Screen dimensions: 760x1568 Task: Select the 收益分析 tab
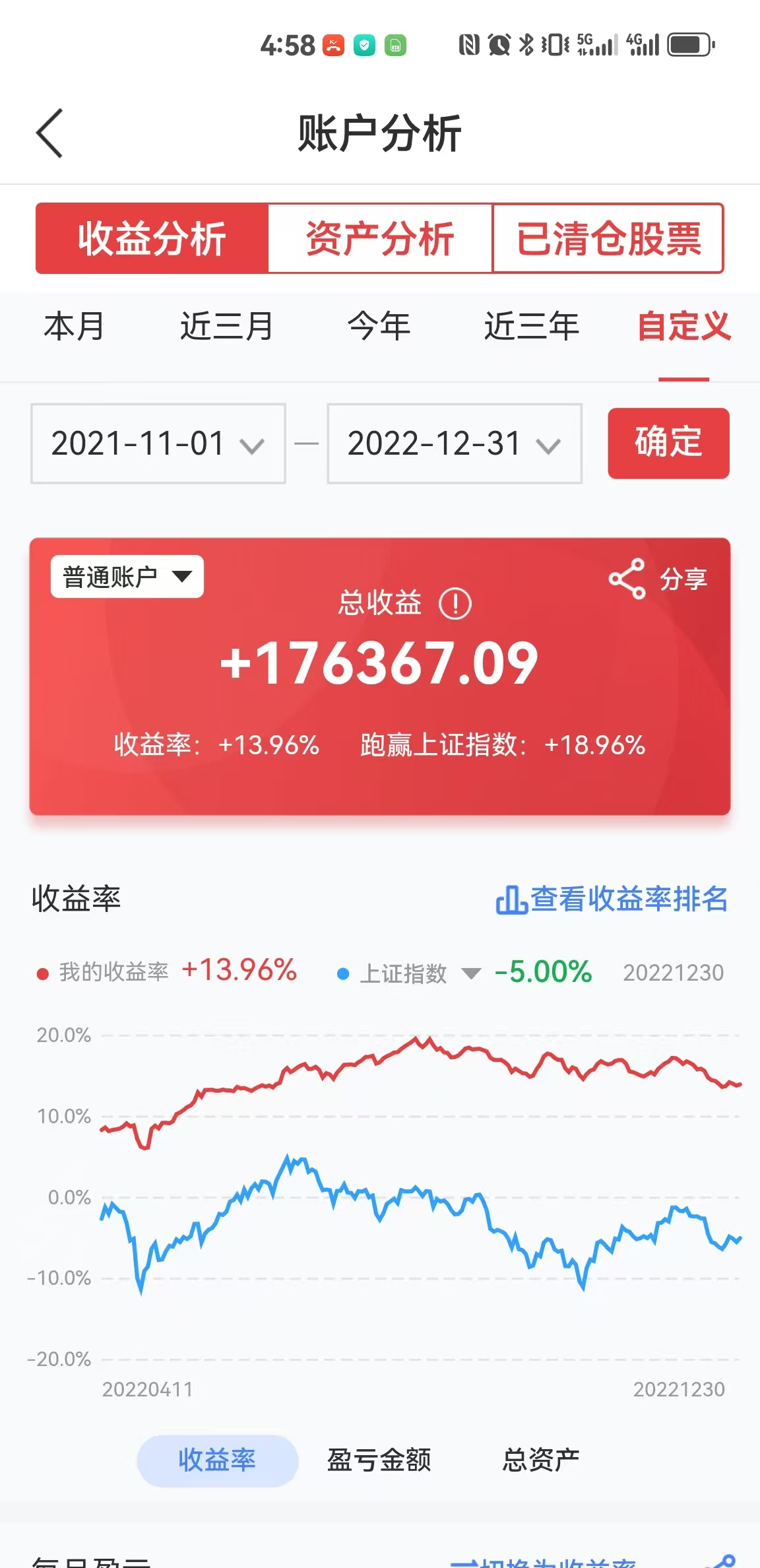152,238
